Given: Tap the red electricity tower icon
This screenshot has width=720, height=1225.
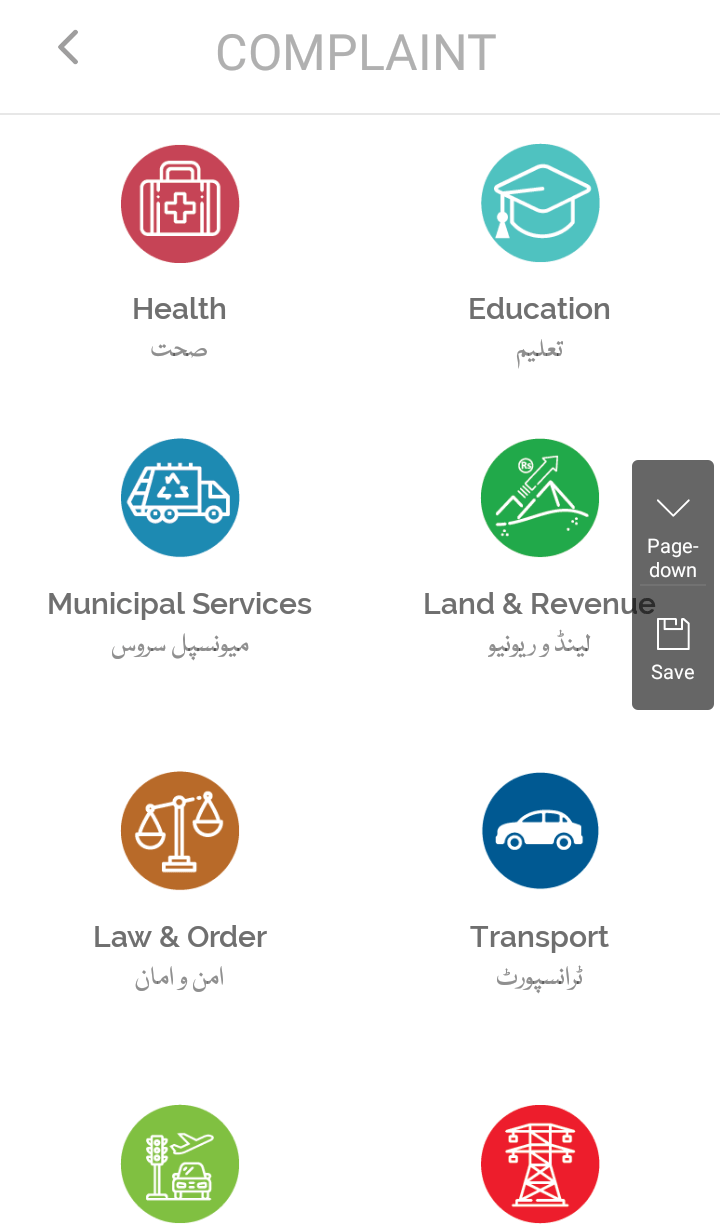Looking at the screenshot, I should [540, 1164].
